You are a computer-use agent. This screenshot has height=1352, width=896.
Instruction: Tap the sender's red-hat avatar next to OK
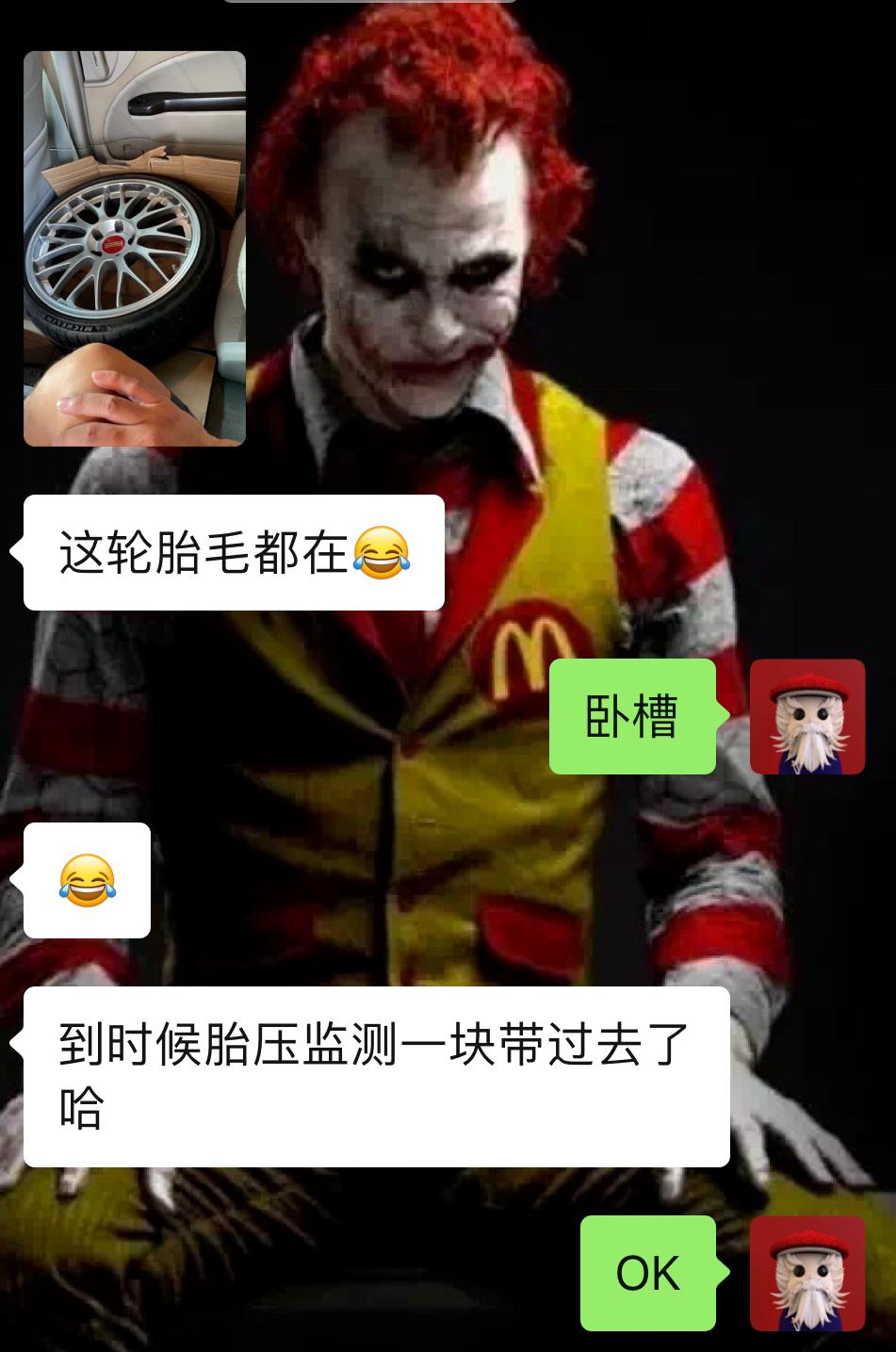(808, 1272)
